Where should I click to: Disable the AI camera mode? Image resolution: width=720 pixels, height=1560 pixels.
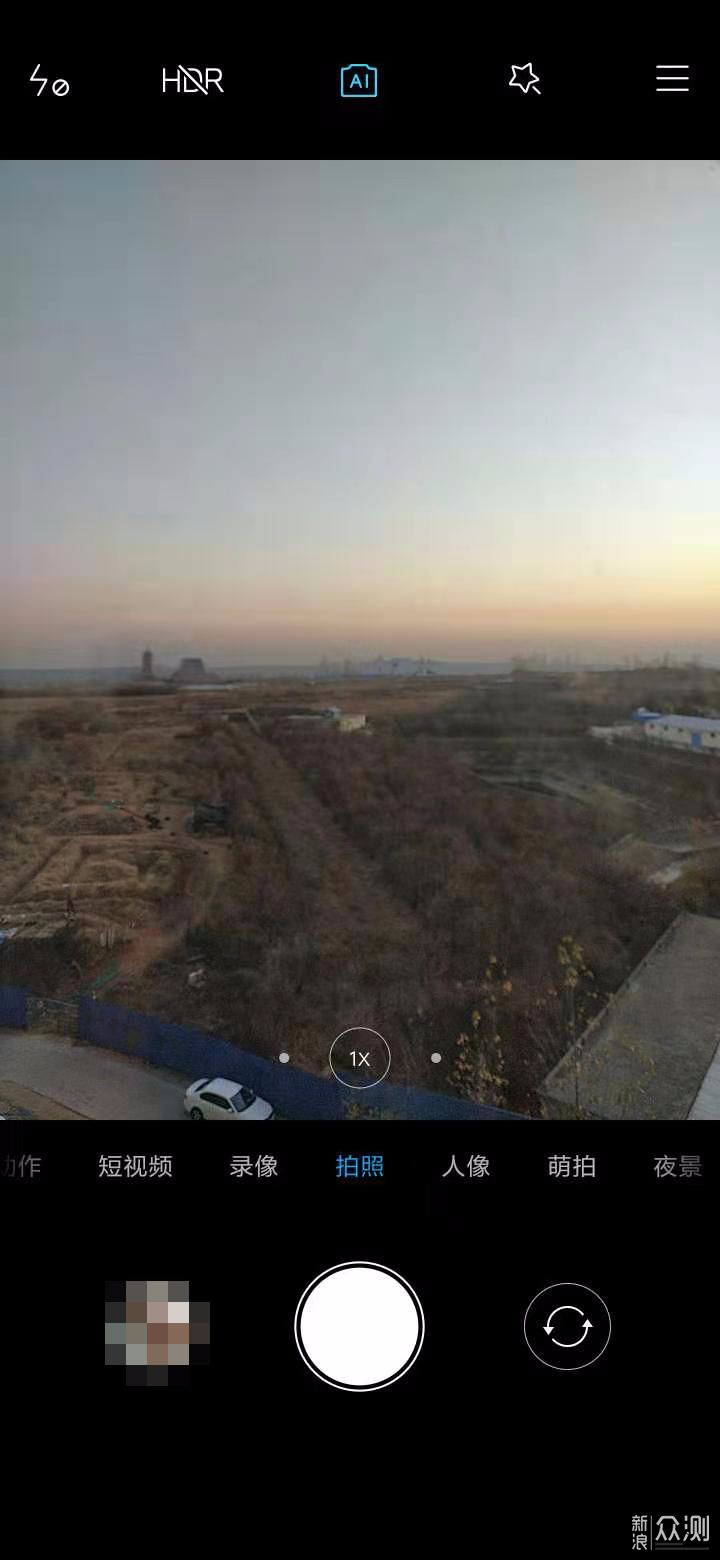359,80
